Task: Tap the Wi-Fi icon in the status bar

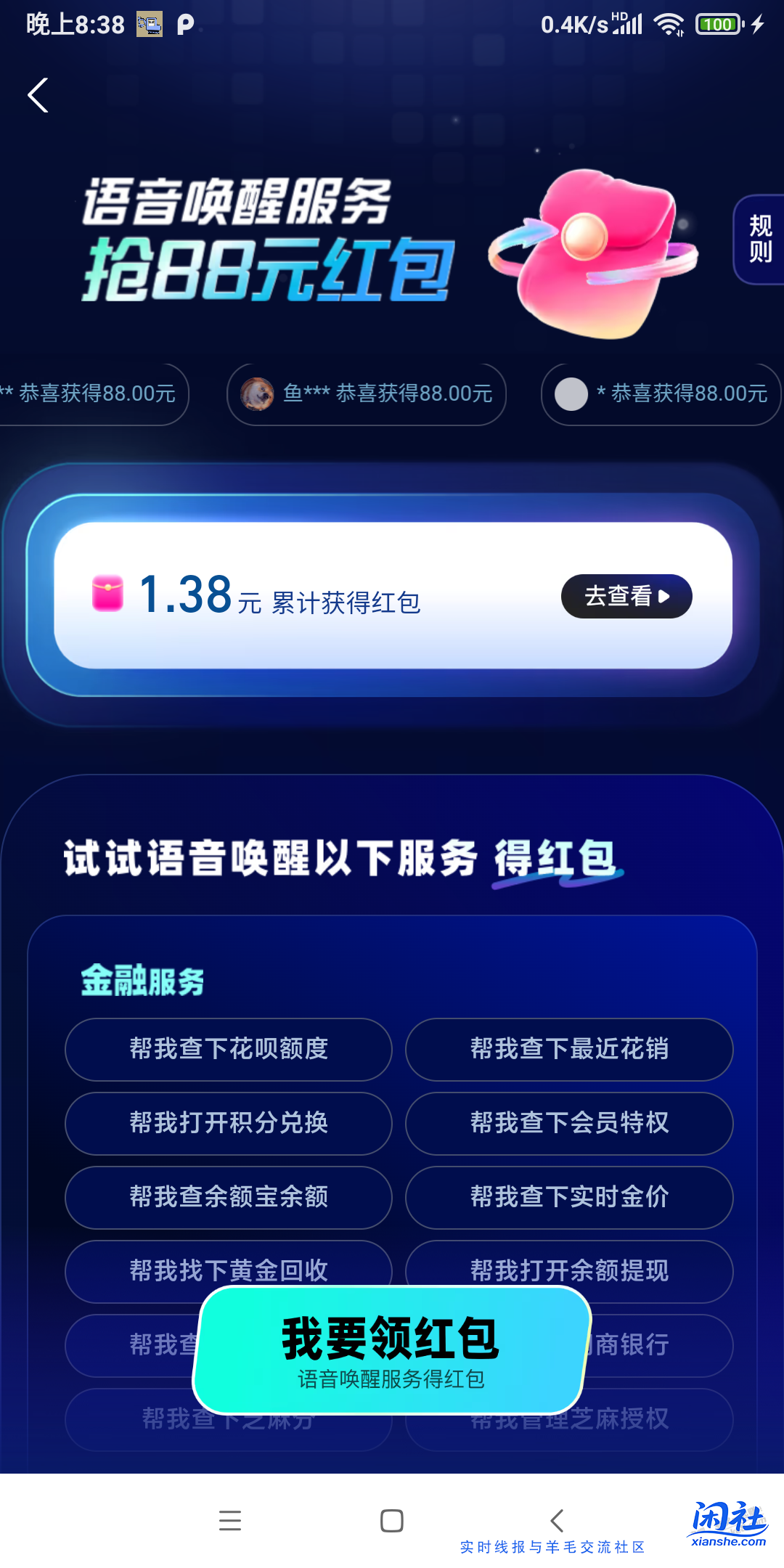Action: pos(668,23)
